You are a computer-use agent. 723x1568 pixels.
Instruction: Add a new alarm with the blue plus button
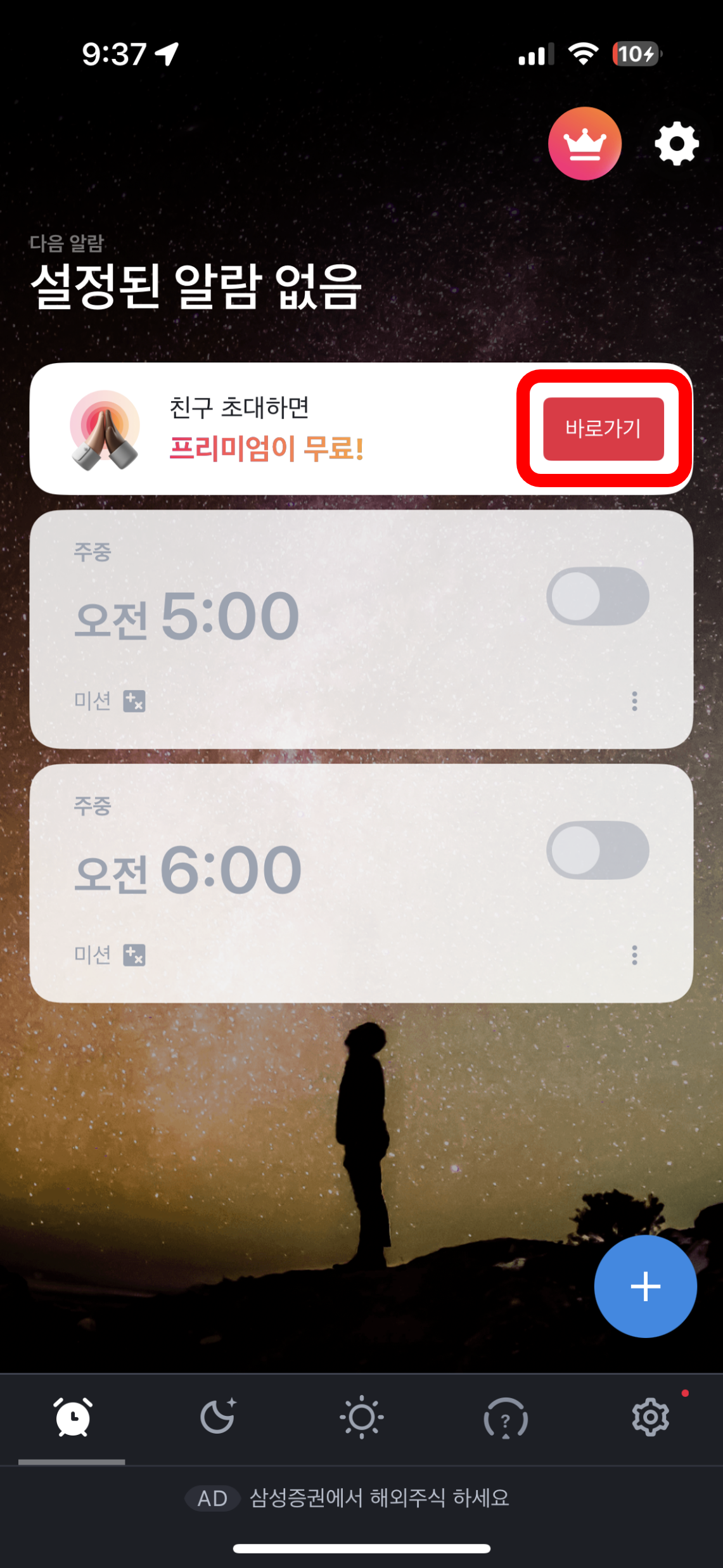point(645,1285)
